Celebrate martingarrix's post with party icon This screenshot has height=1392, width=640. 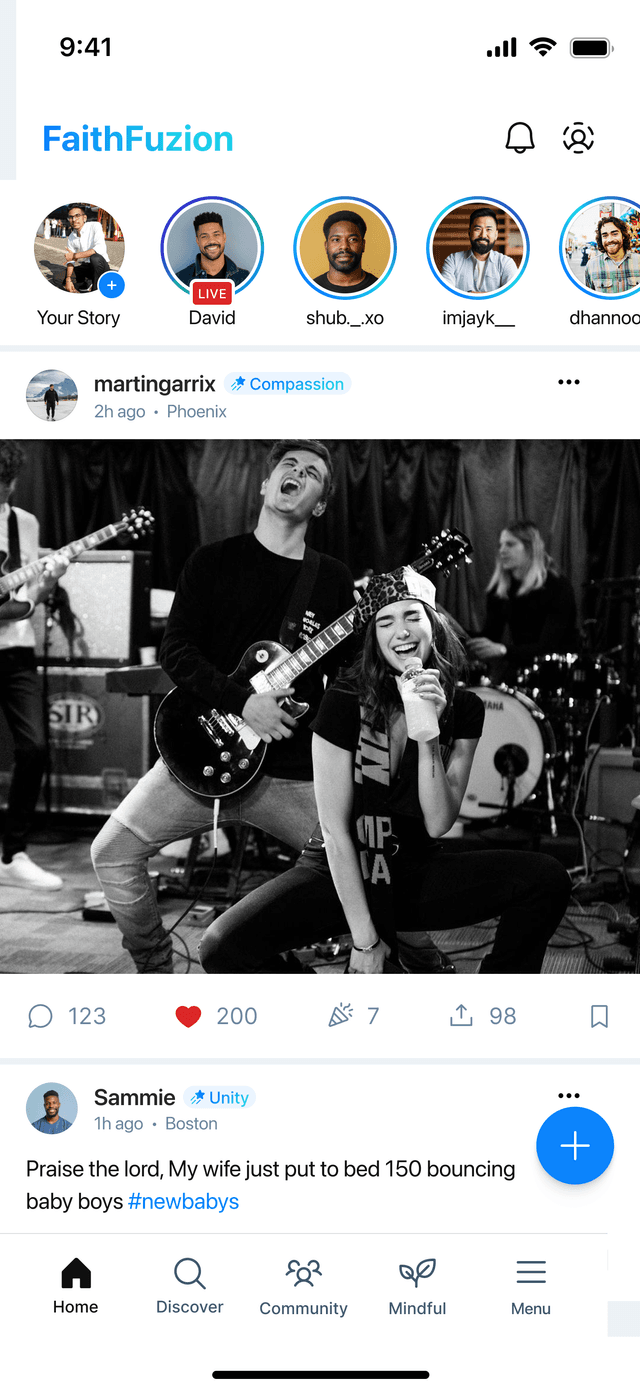pos(341,1016)
